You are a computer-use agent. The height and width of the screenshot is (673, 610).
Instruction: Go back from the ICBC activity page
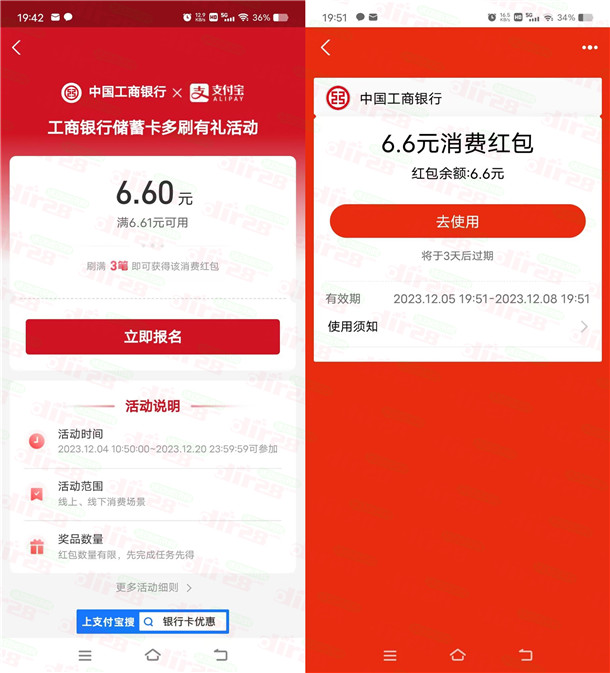click(x=16, y=48)
